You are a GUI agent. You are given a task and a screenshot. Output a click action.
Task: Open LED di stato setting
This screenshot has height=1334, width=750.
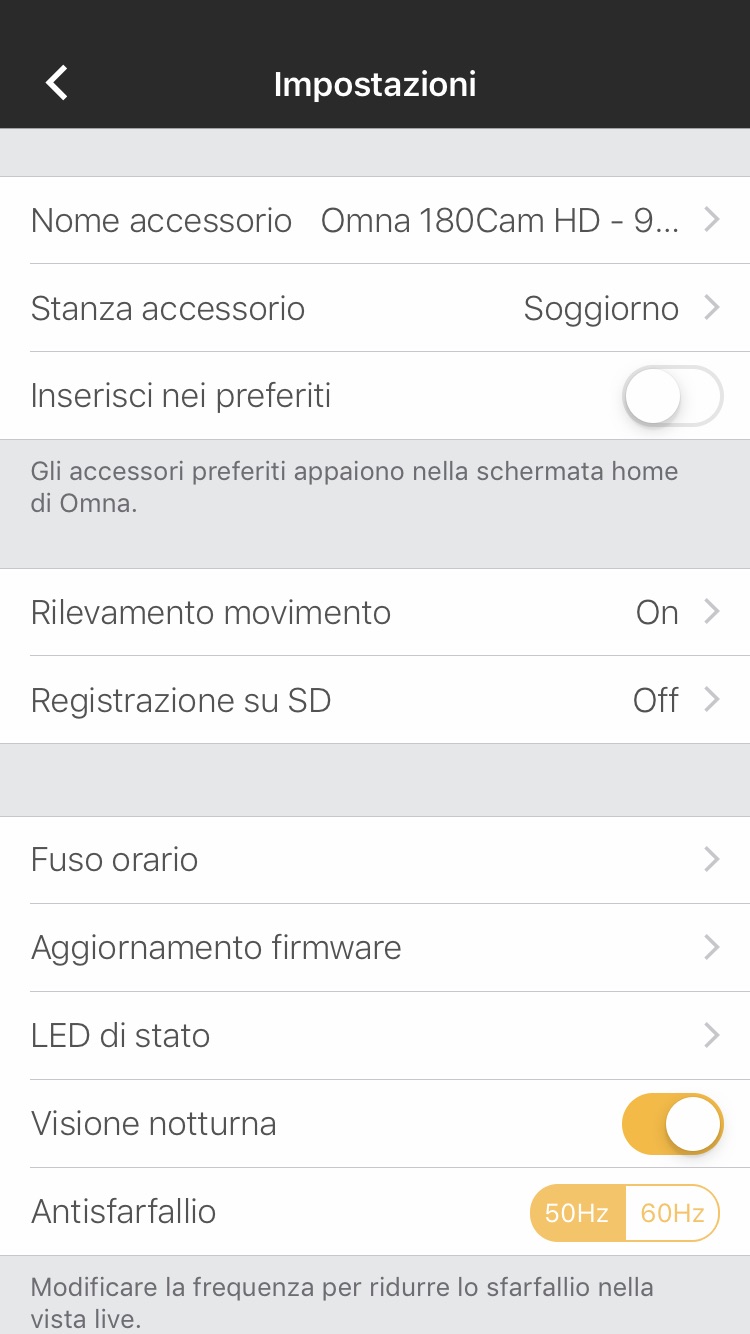pos(375,1035)
